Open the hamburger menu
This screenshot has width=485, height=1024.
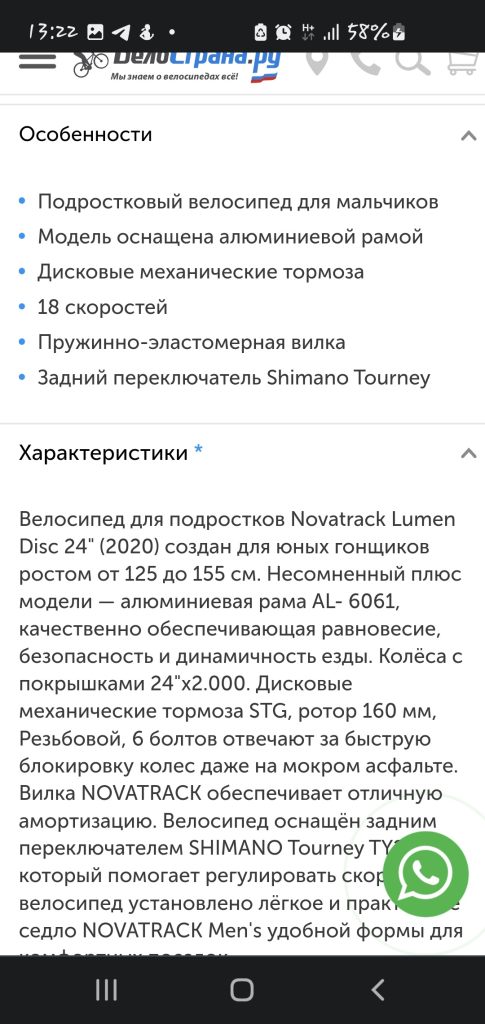pyautogui.click(x=37, y=61)
